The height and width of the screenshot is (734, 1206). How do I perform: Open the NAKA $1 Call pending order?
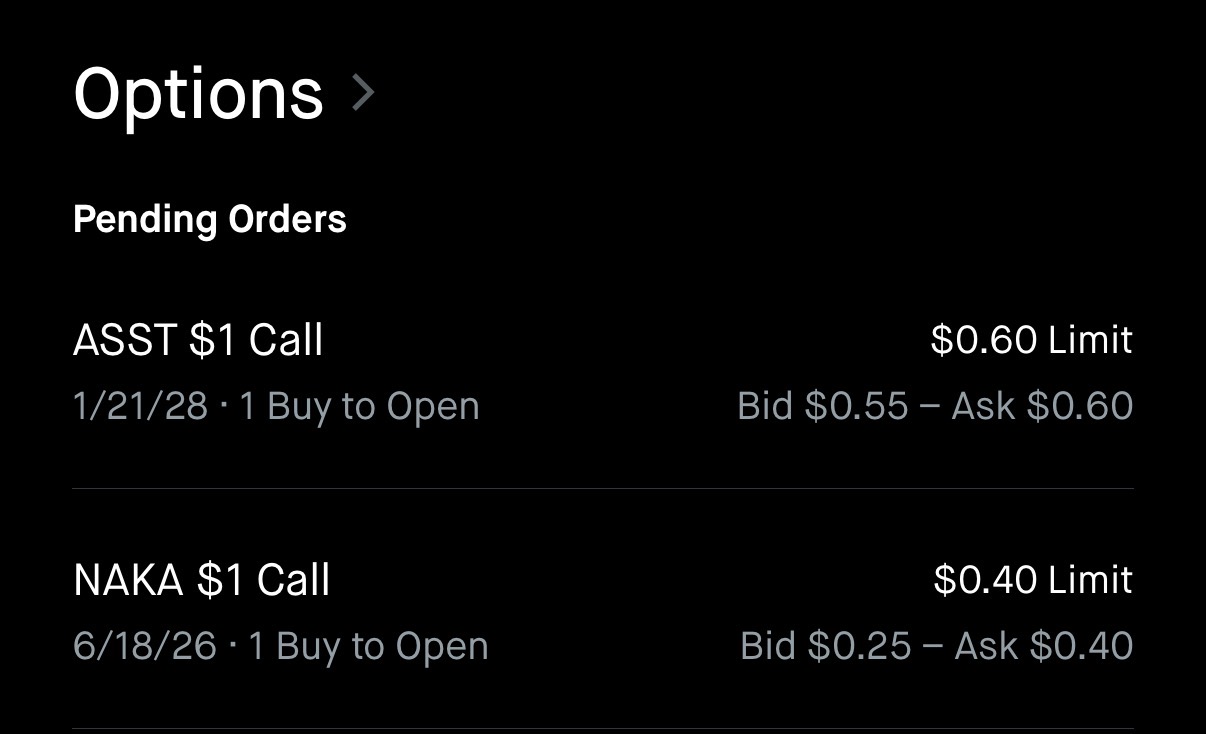tap(602, 612)
